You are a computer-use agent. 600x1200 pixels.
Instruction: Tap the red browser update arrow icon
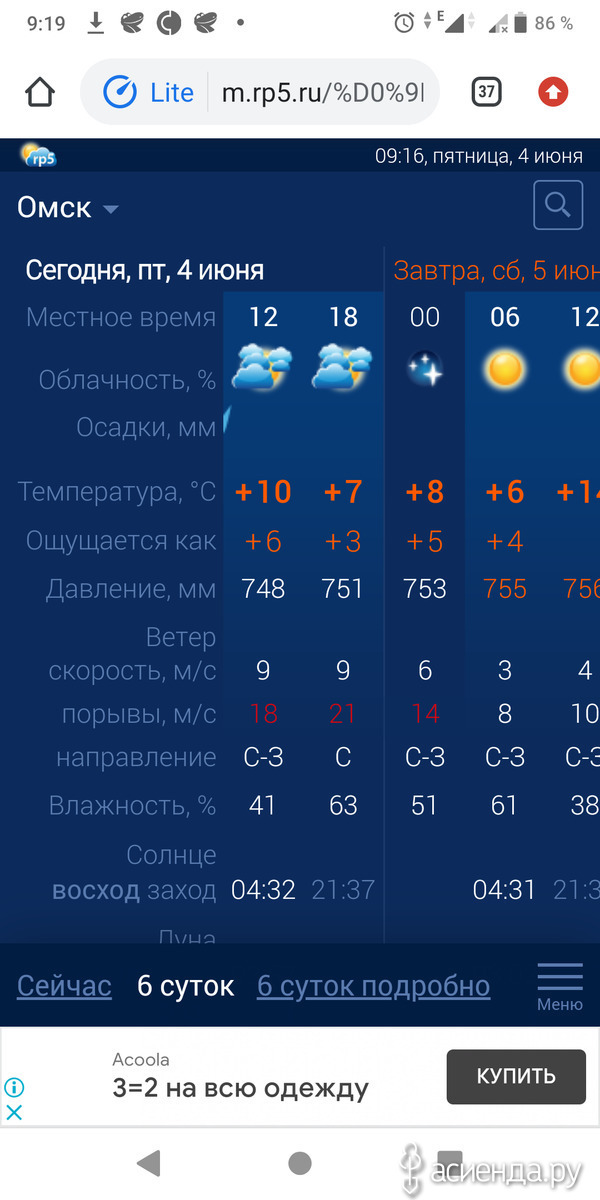pyautogui.click(x=553, y=93)
